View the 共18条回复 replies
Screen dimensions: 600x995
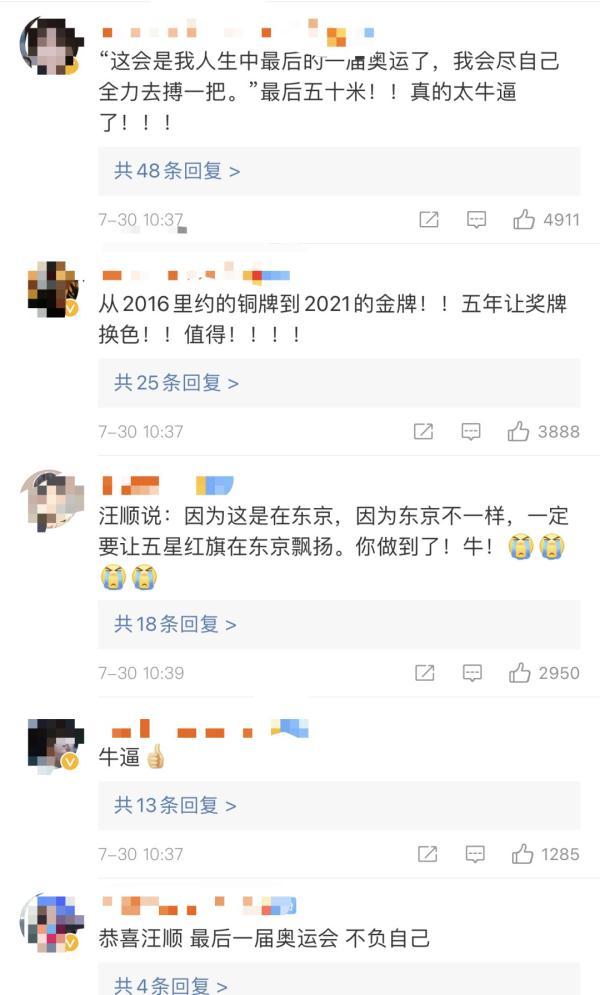pos(175,624)
